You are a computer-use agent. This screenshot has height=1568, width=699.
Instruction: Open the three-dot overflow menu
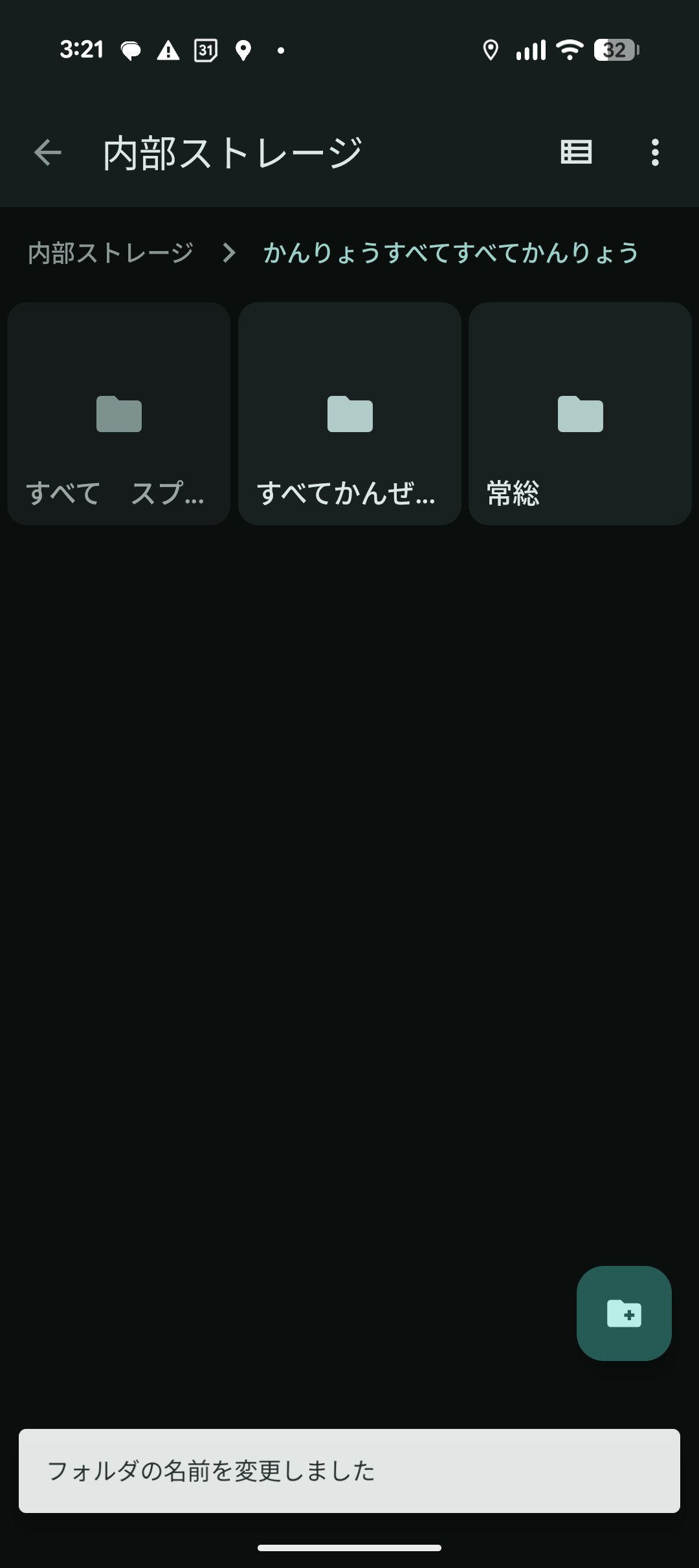[x=655, y=153]
